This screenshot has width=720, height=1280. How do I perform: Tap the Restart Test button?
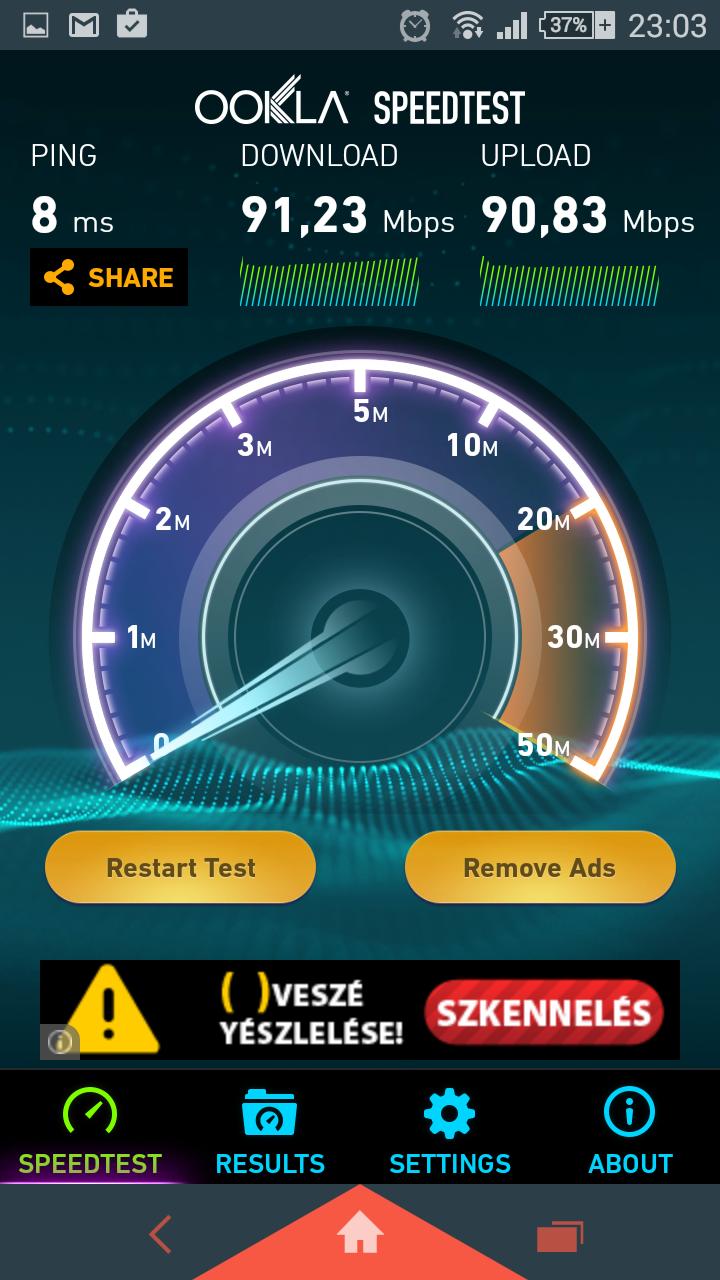pos(181,867)
